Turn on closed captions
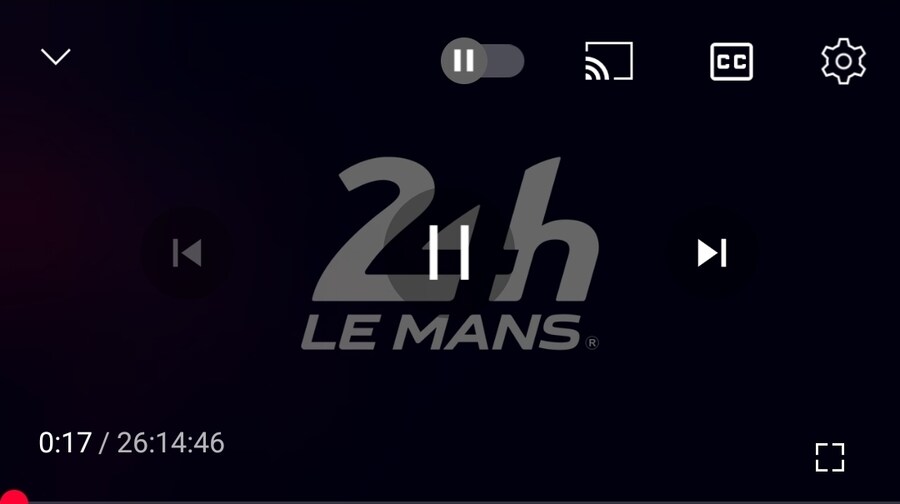This screenshot has width=900, height=504. tap(731, 61)
